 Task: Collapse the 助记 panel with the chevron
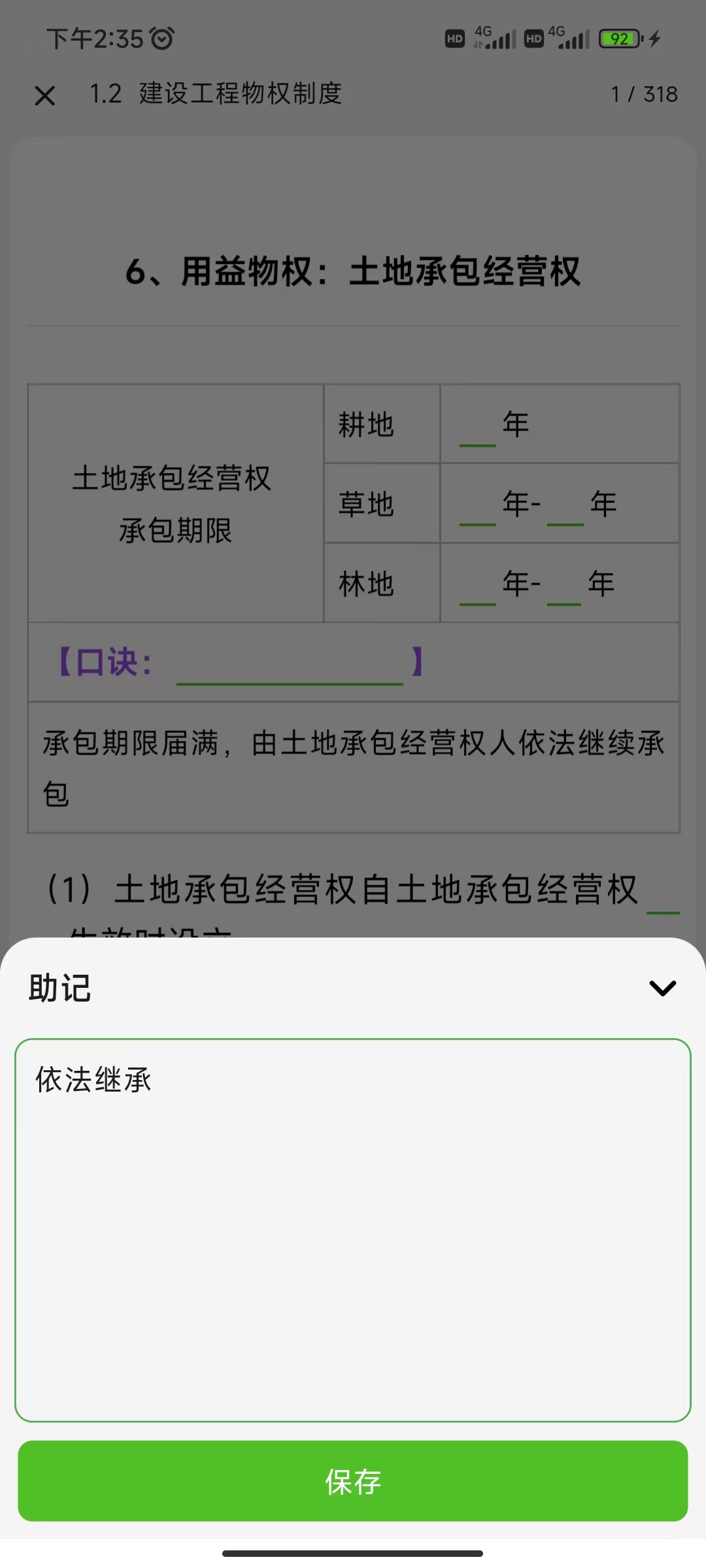[x=662, y=988]
